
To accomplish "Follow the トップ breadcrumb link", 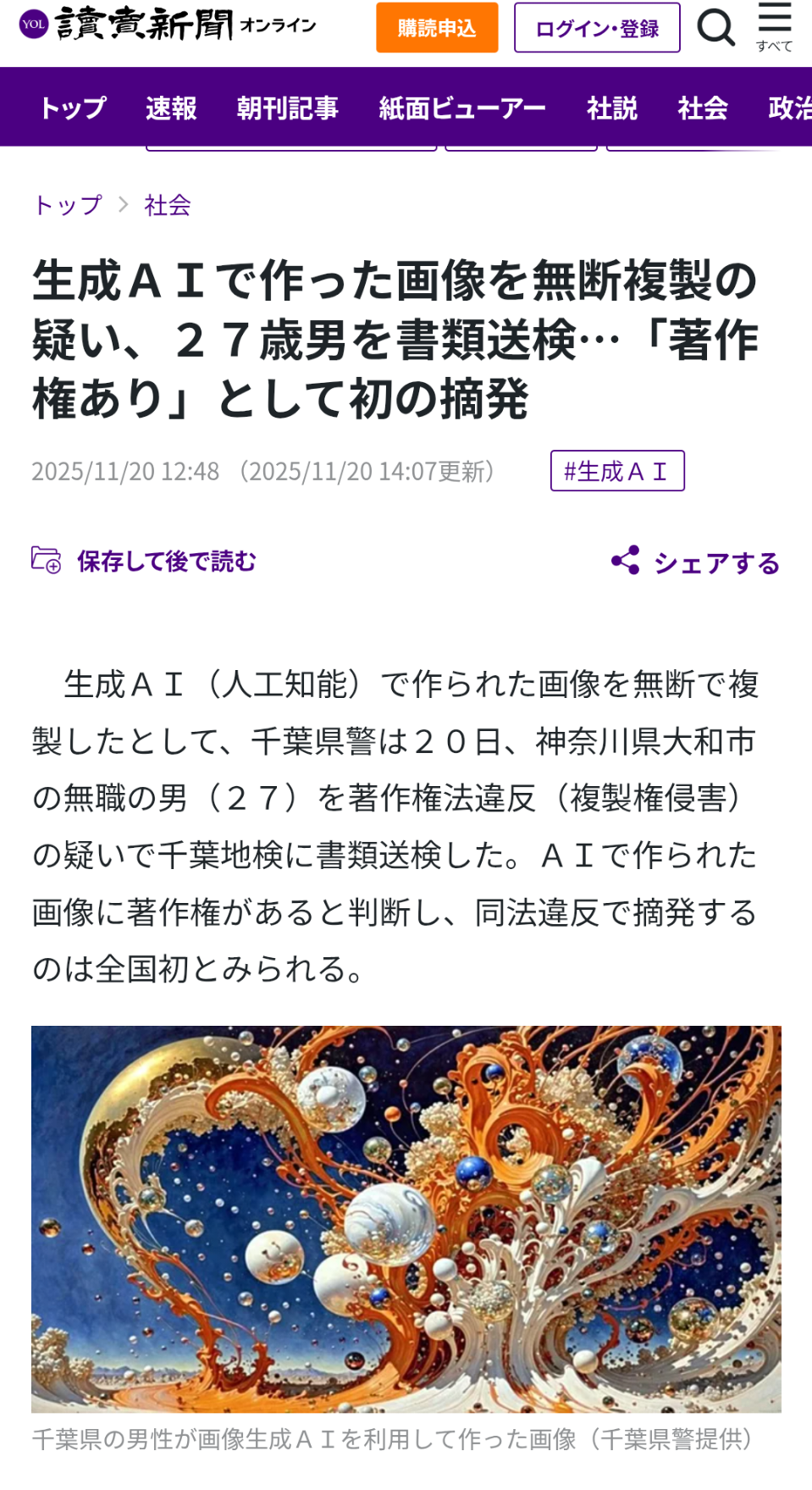I will [67, 205].
